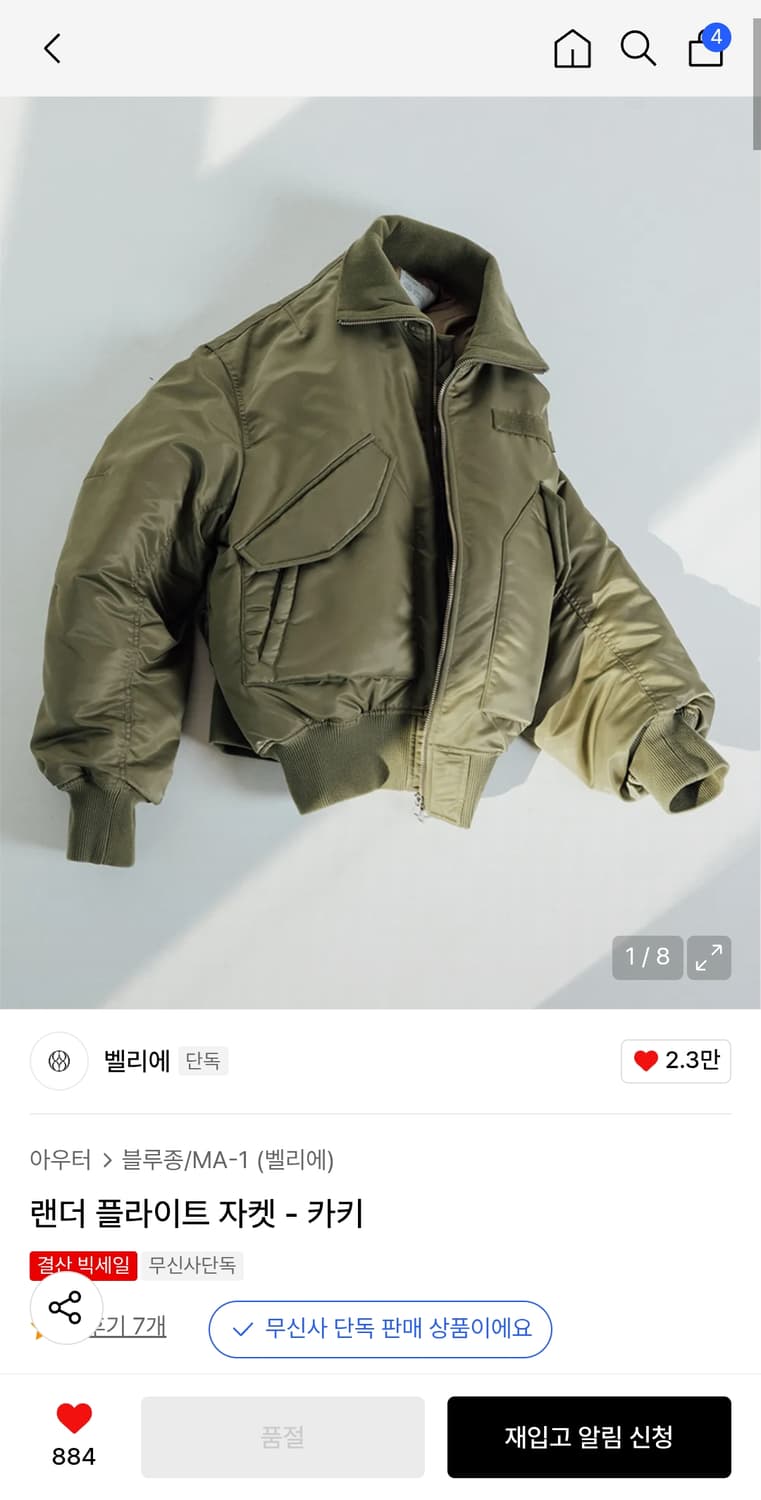Image resolution: width=761 pixels, height=1500 pixels.
Task: Select the 단독 label beside the brand
Action: tap(203, 1061)
